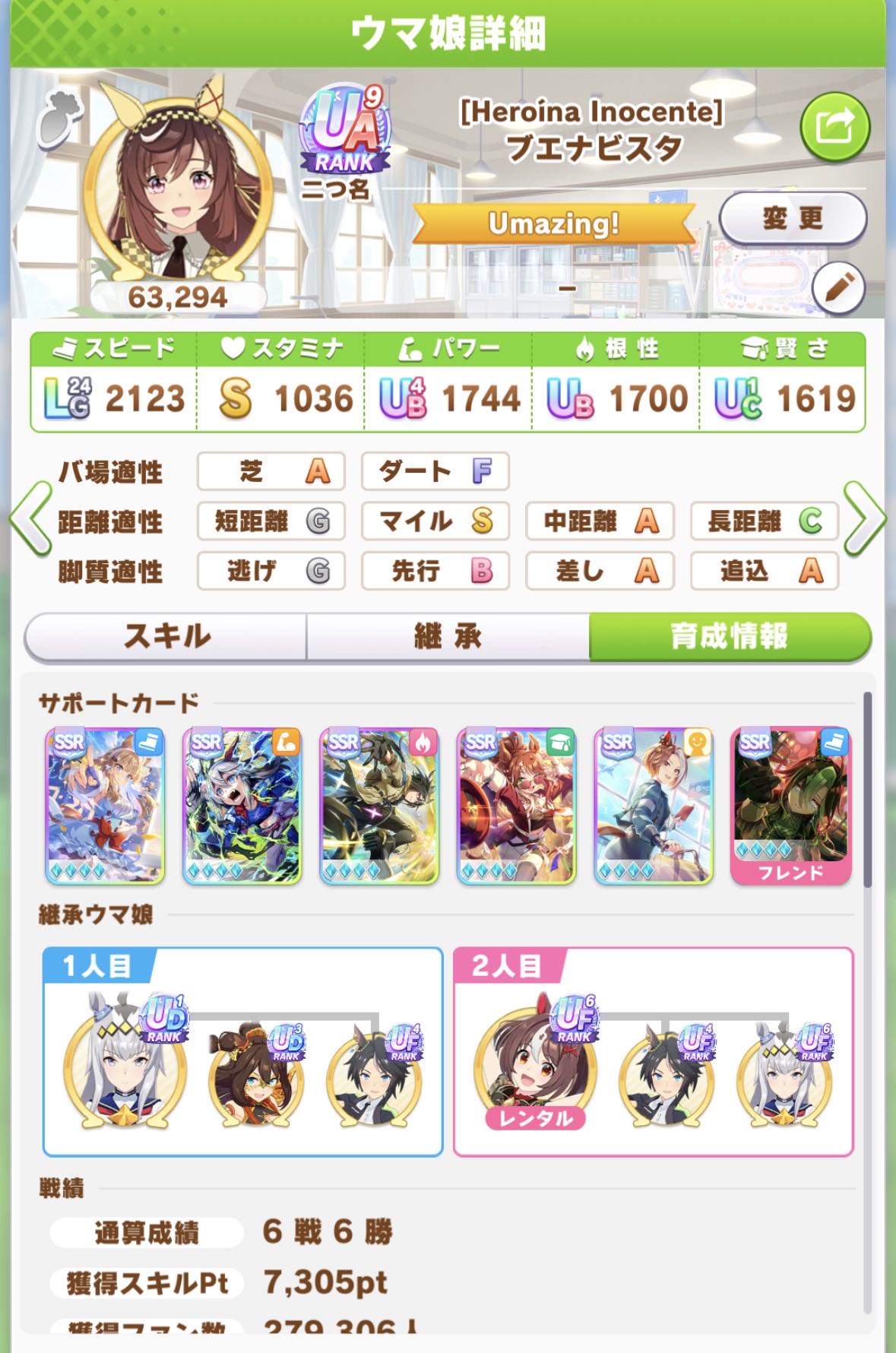Screen dimensions: 896x1353
Task: Switch to the 継承 tab
Action: (448, 636)
